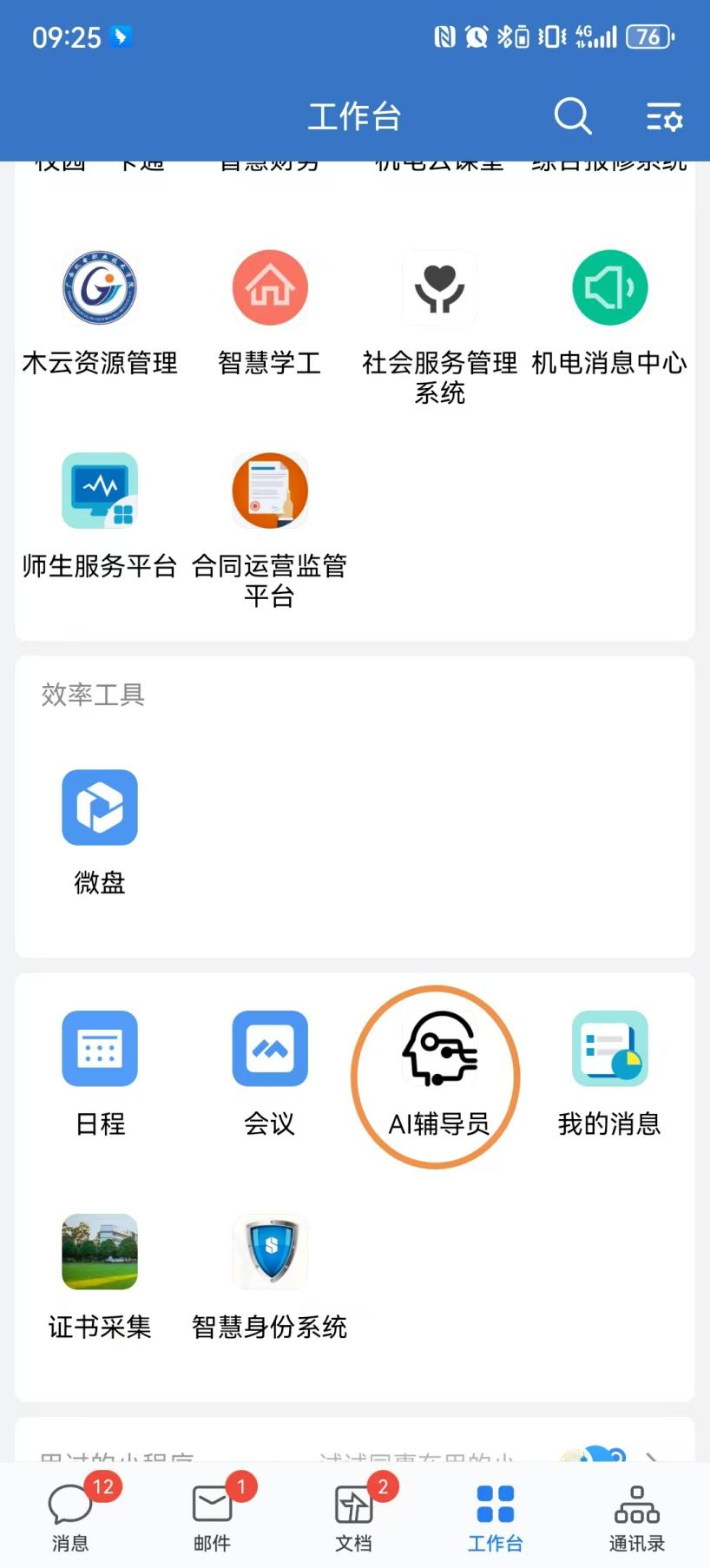Switch to the 通讯录 tab
The width and height of the screenshot is (710, 1568).
[637, 1516]
